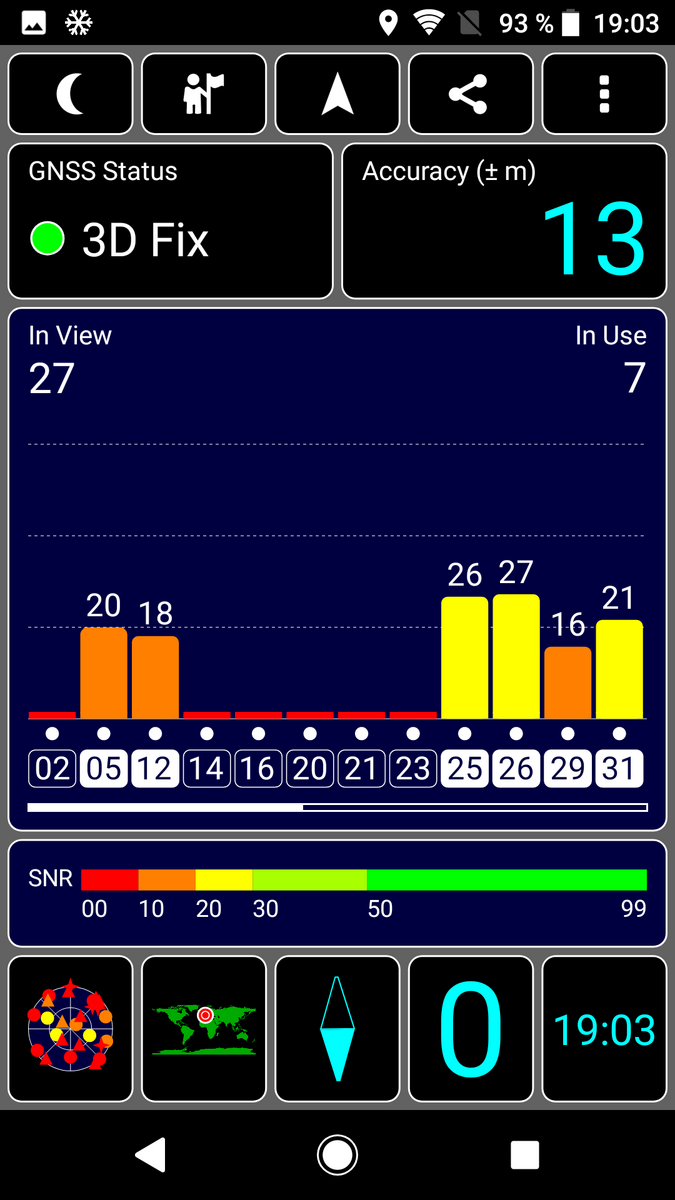Open the speed tile showing 0

pos(471,1028)
